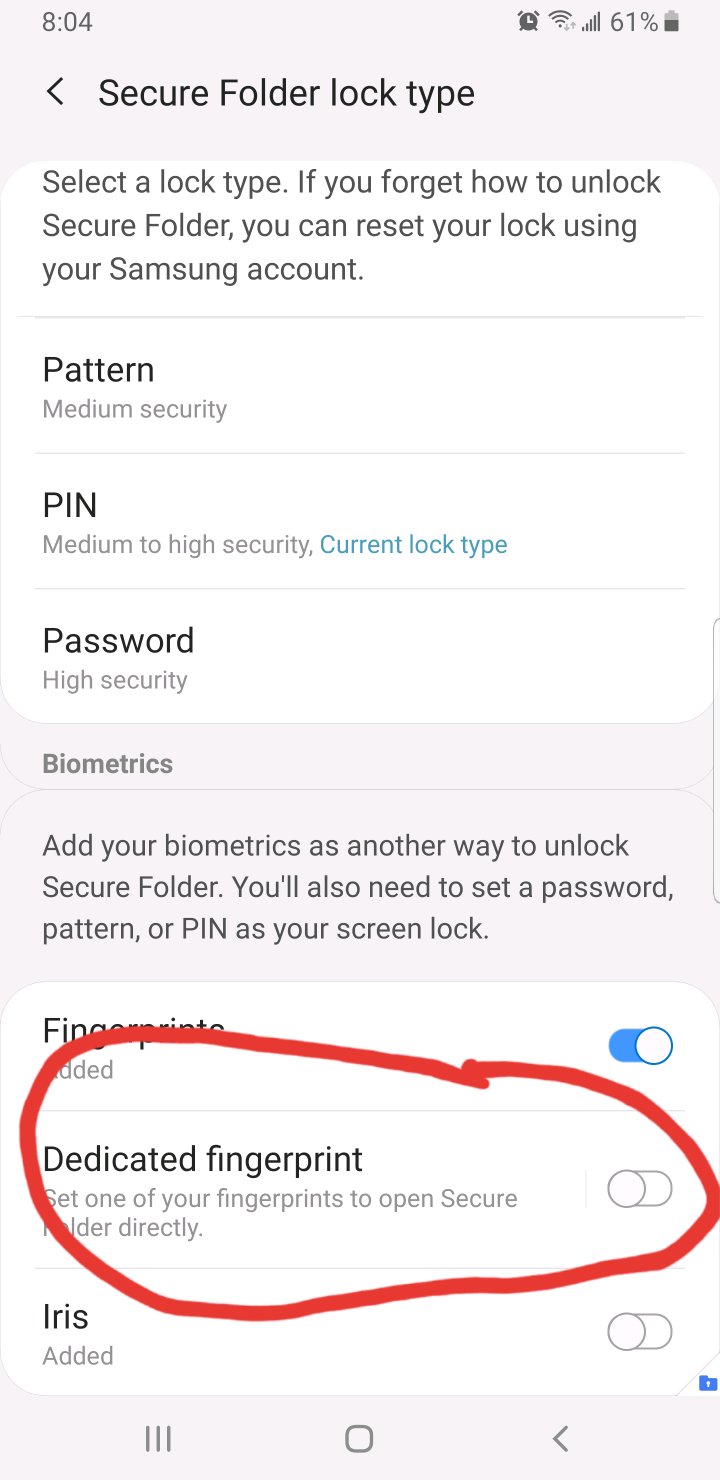Select Password lock type

pos(360,658)
